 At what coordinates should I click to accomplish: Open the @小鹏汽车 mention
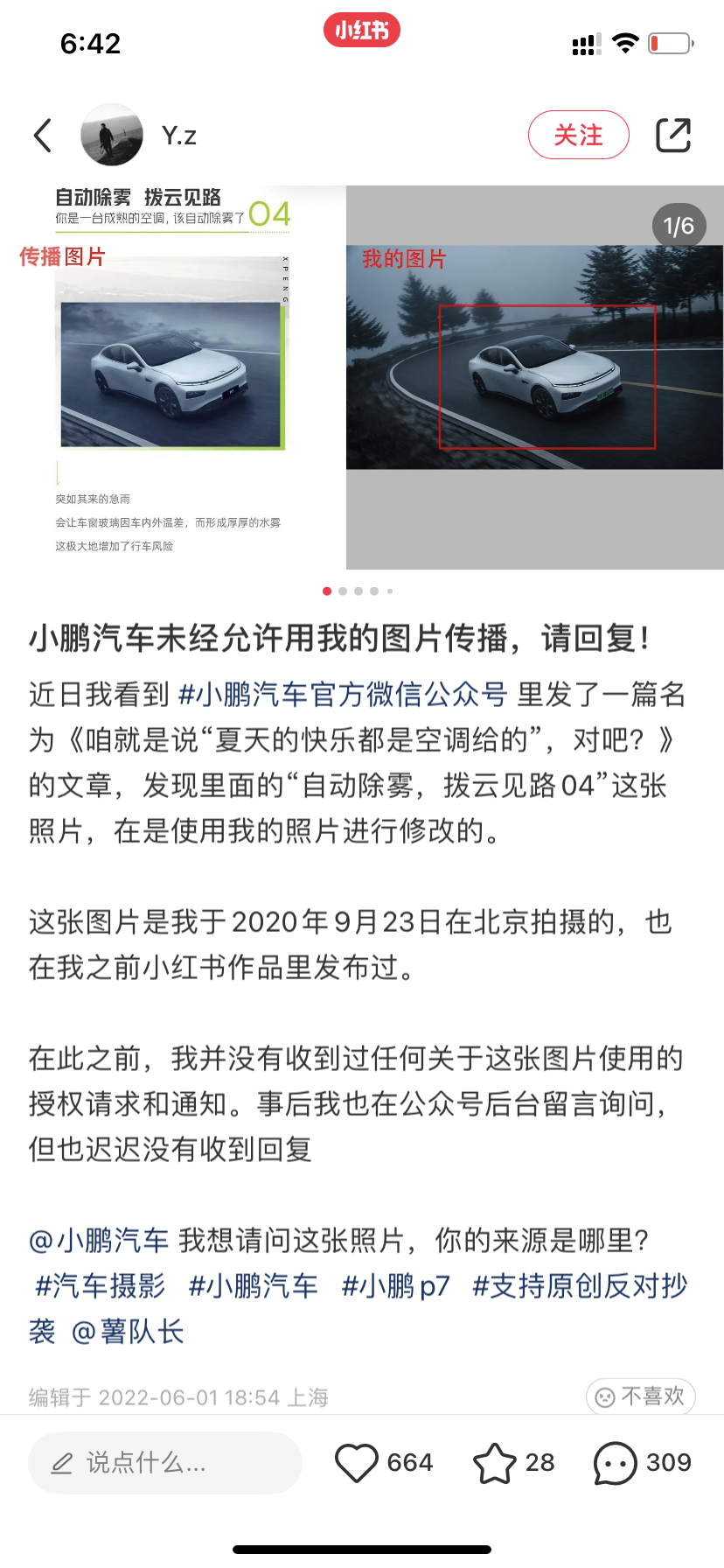tap(99, 1241)
